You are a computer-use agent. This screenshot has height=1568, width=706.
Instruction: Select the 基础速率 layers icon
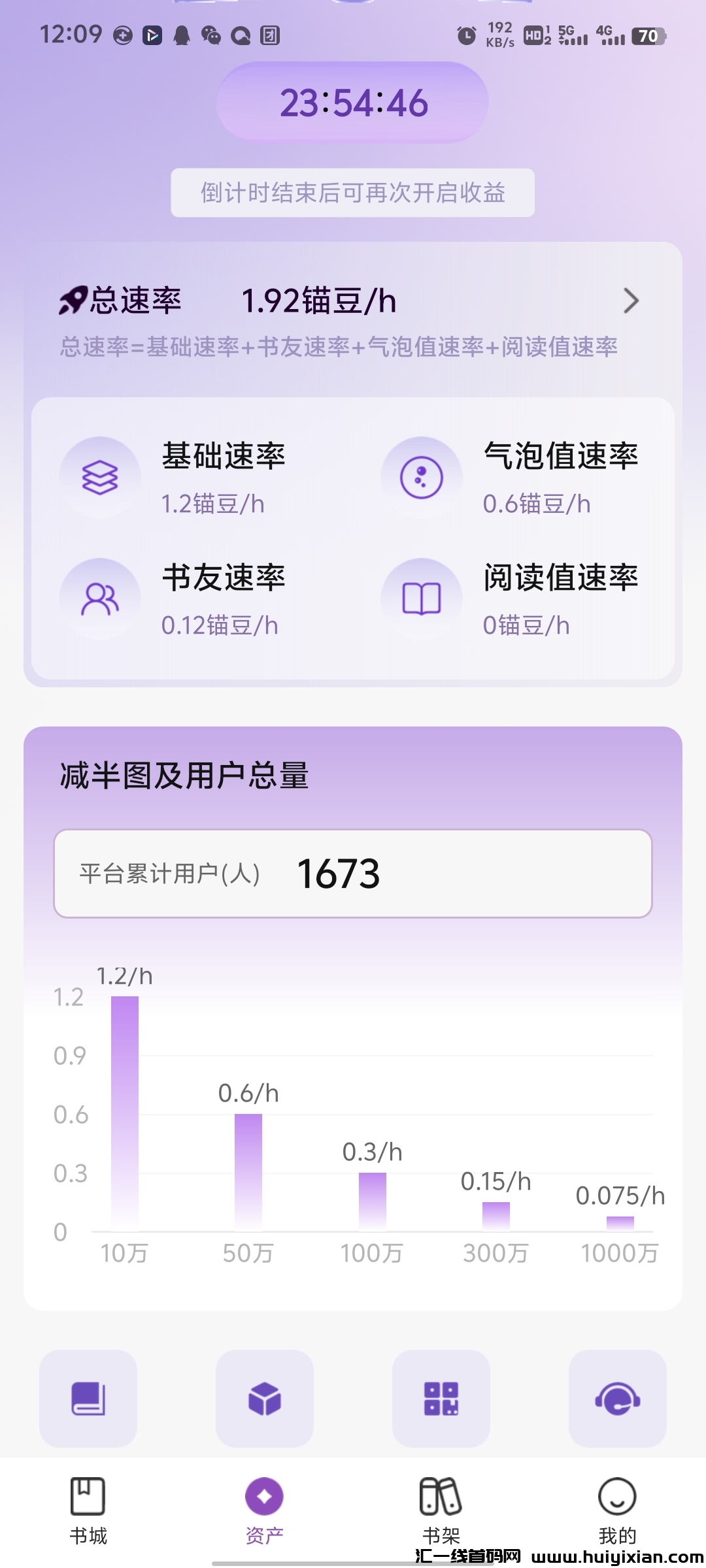coord(100,477)
